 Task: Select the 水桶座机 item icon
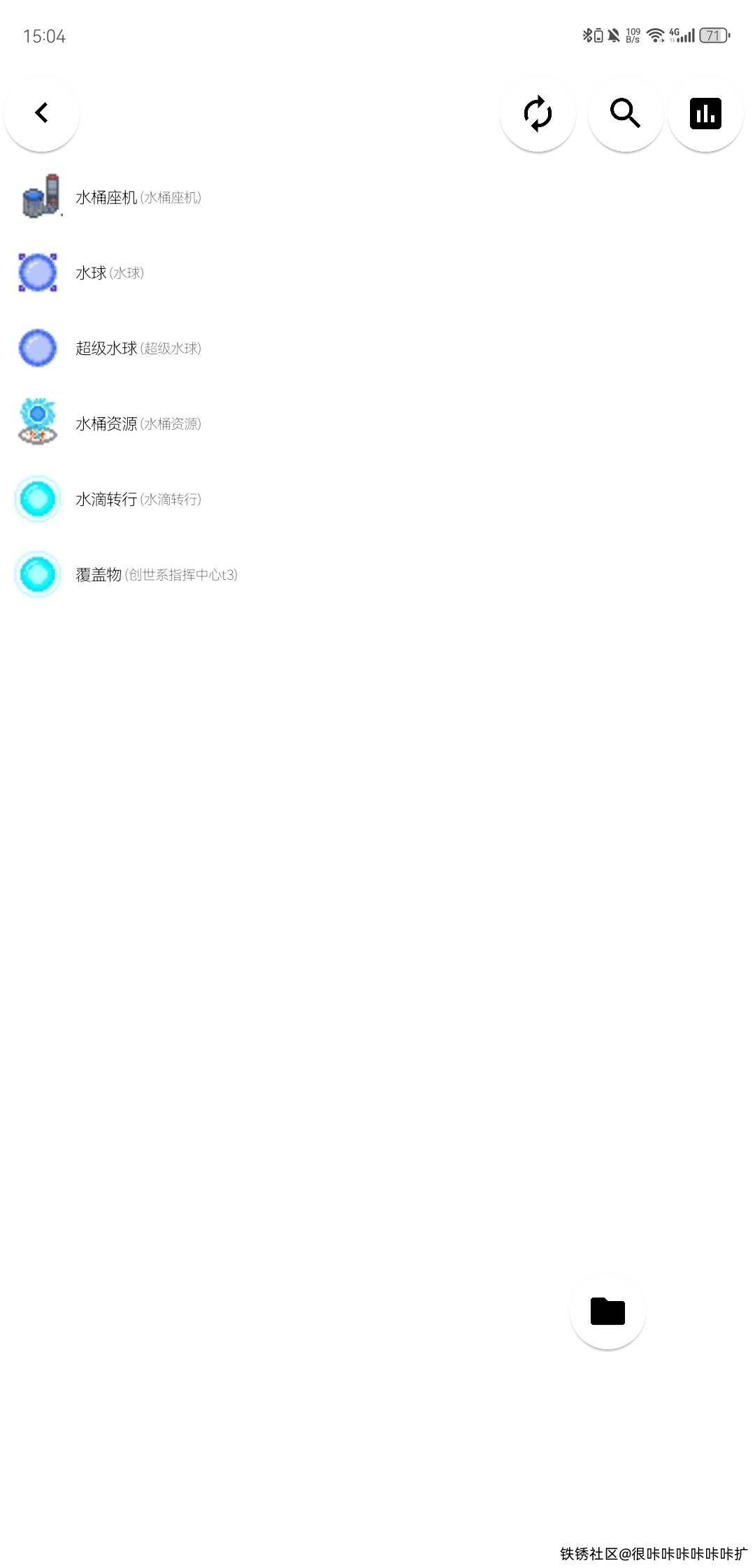(x=41, y=198)
